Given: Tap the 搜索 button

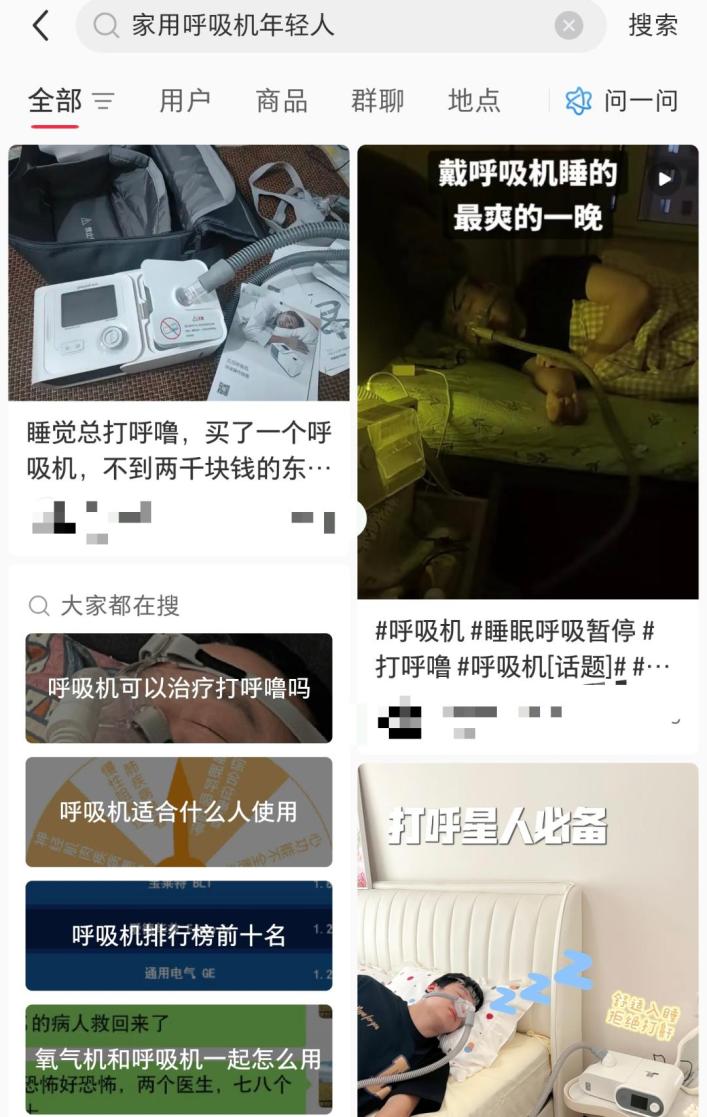Looking at the screenshot, I should coord(653,26).
